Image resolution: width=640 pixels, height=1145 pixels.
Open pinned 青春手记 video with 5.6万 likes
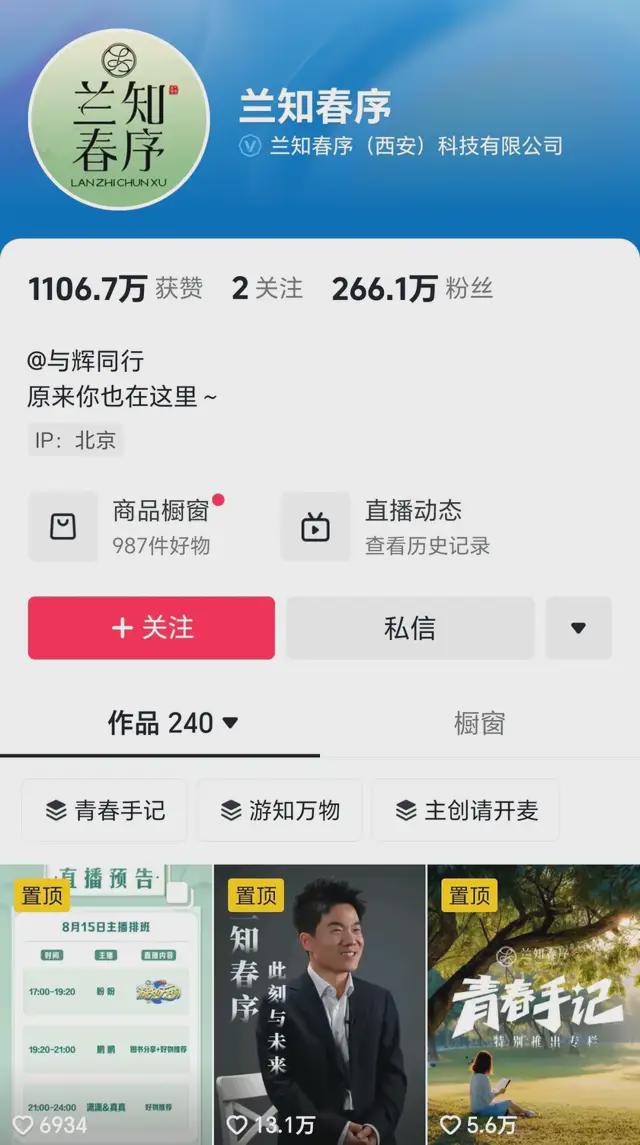[x=533, y=1005]
